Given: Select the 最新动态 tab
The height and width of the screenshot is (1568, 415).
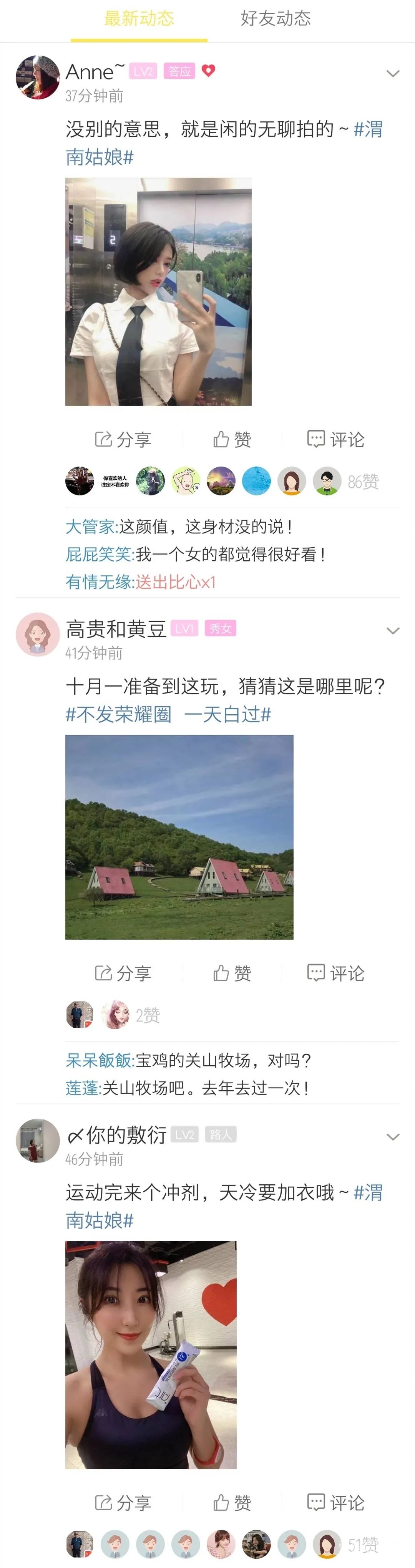Looking at the screenshot, I should (x=139, y=19).
